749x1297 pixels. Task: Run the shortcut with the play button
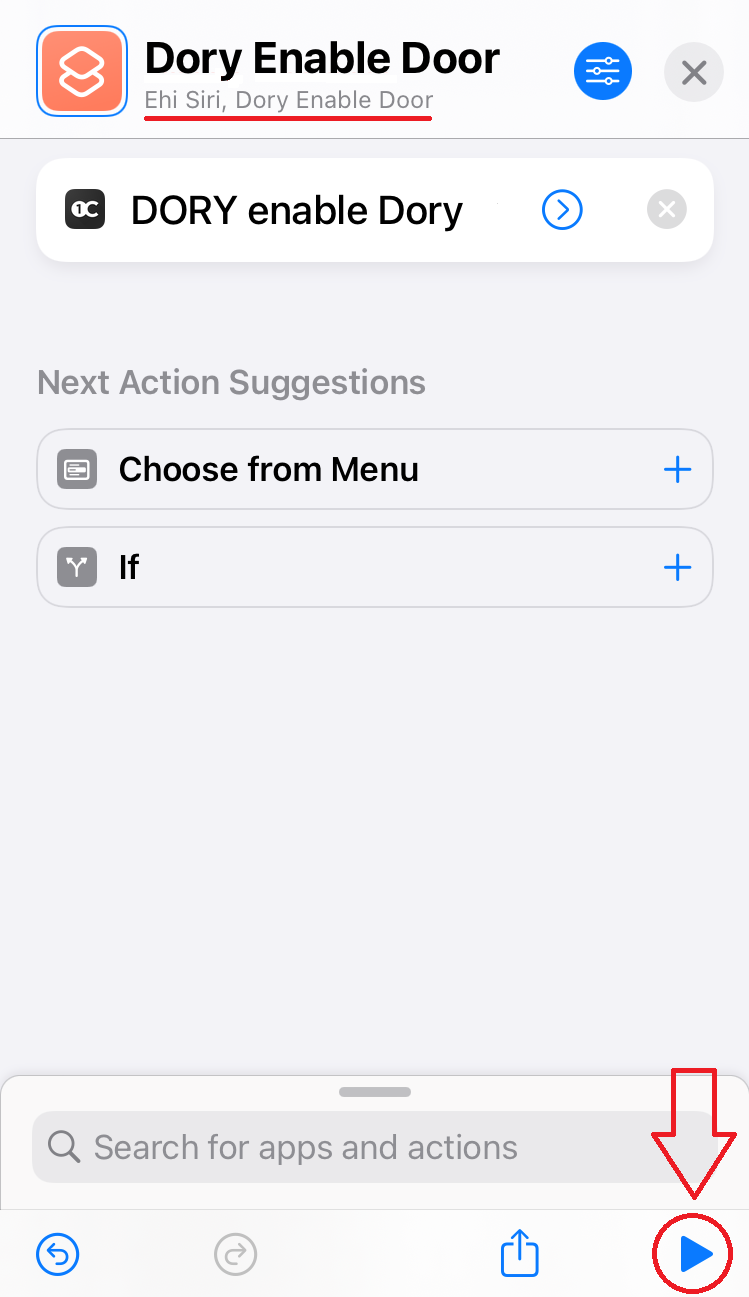(693, 1253)
